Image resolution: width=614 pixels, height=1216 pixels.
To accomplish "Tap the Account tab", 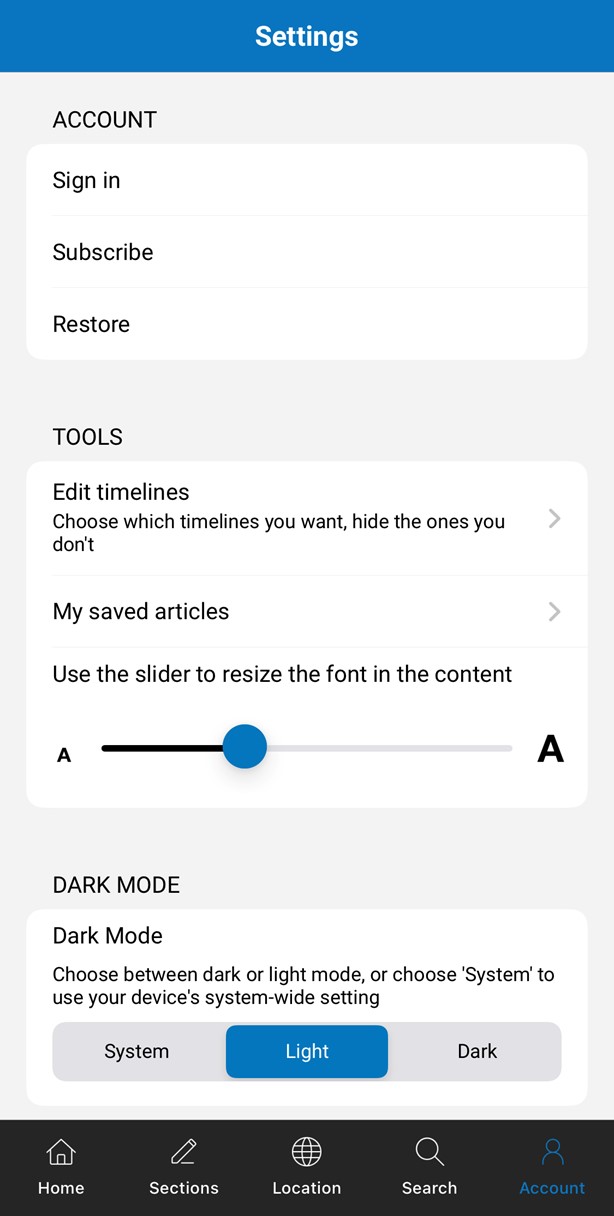I will point(552,1167).
